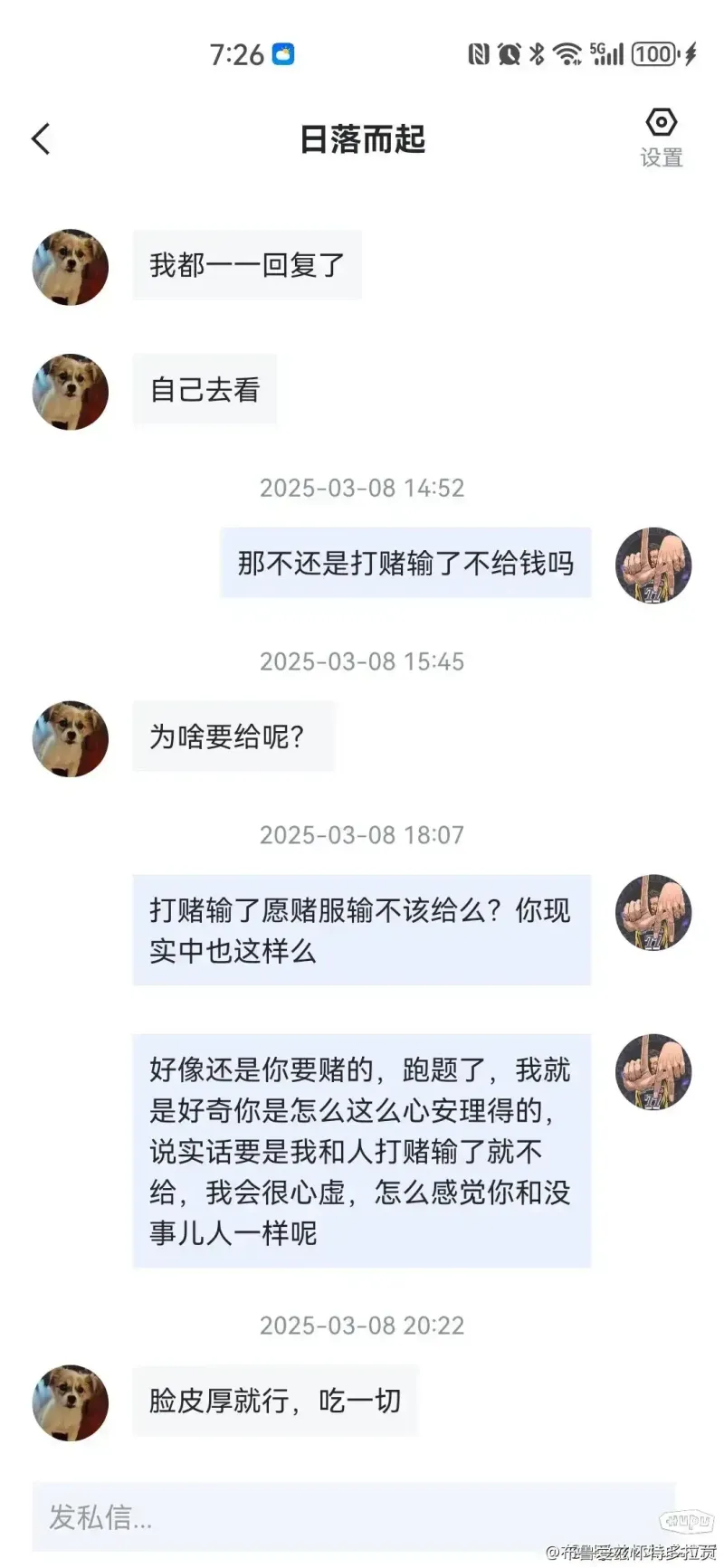Open the 设置 settings icon

662,137
